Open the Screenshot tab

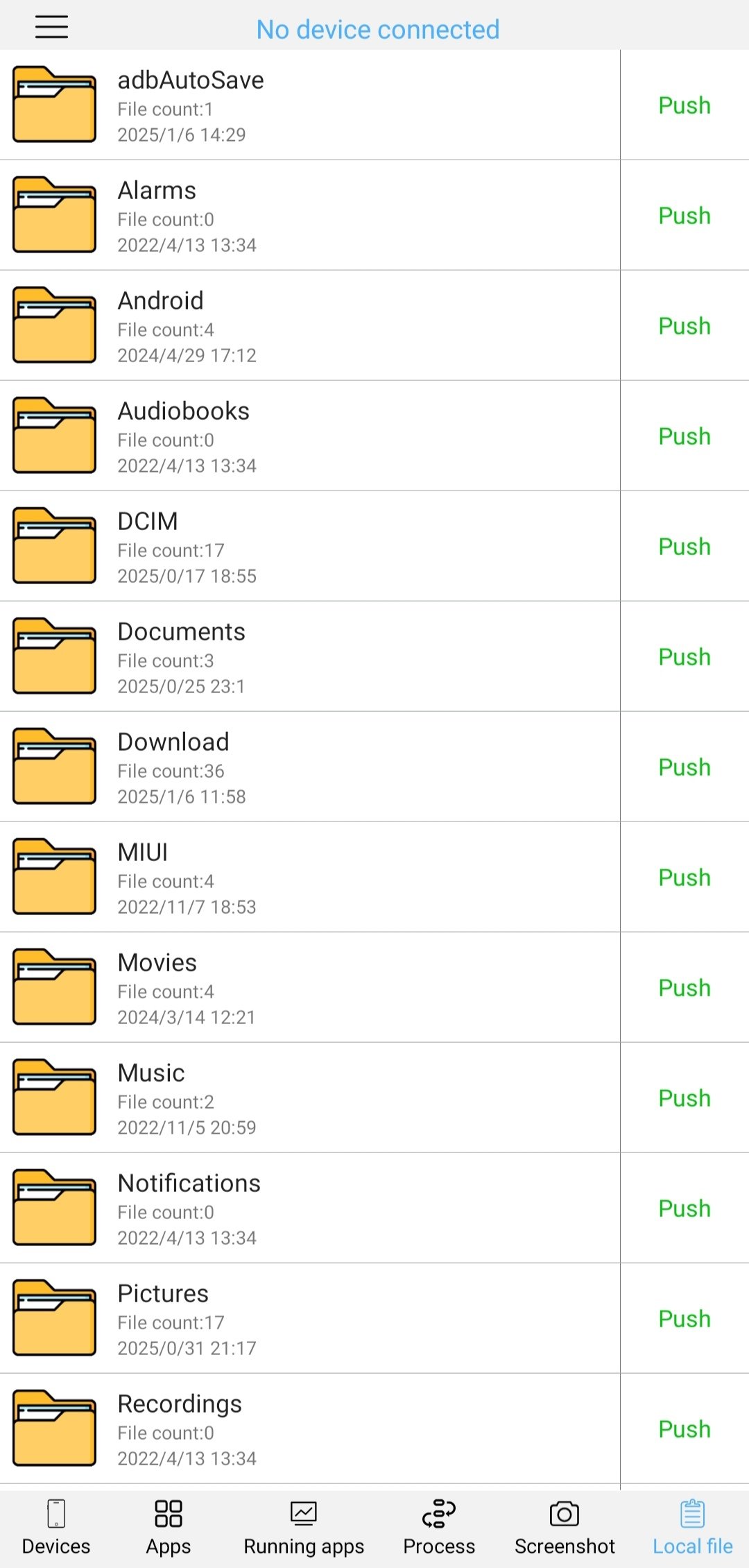point(565,1527)
